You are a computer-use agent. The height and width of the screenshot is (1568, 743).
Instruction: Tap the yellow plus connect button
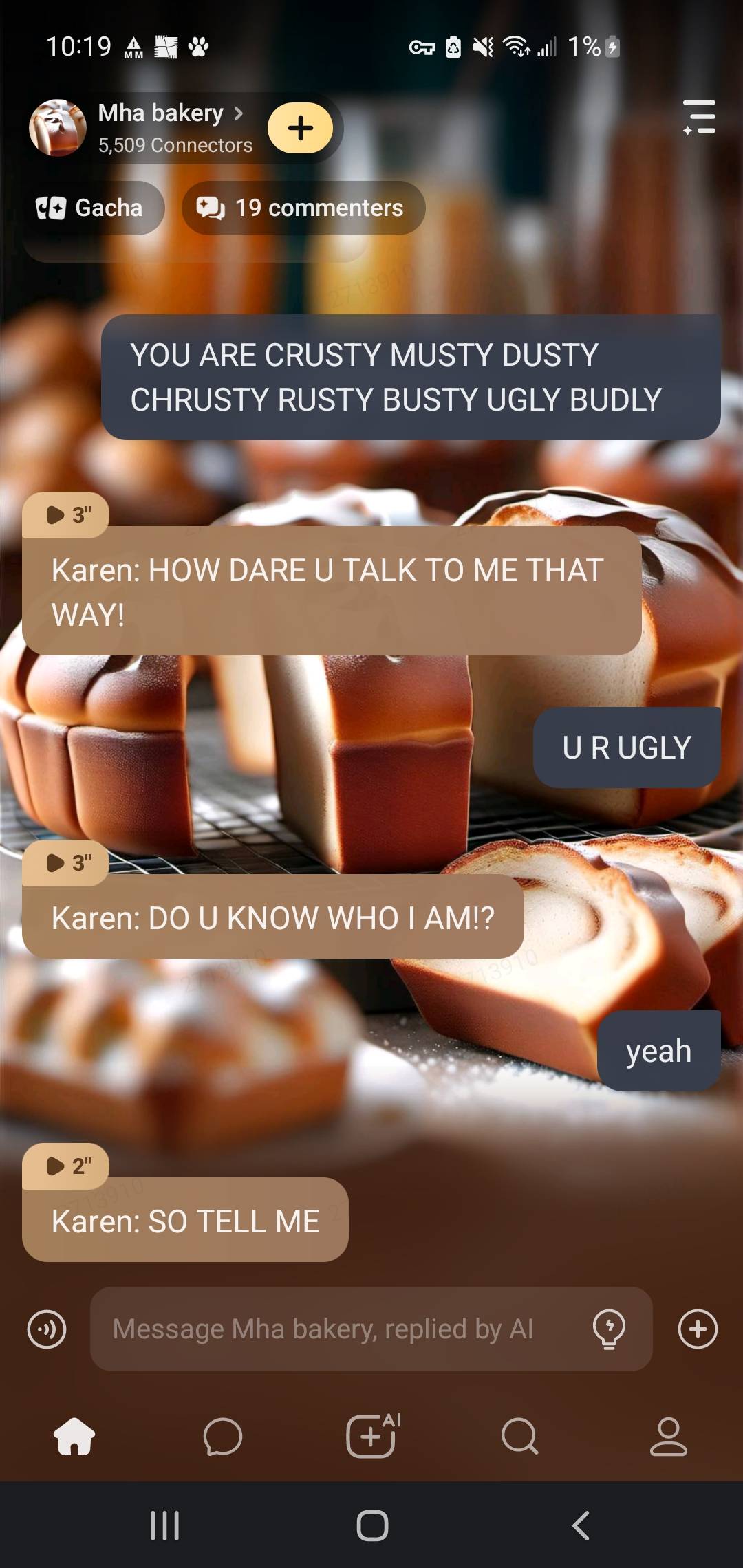pyautogui.click(x=301, y=129)
